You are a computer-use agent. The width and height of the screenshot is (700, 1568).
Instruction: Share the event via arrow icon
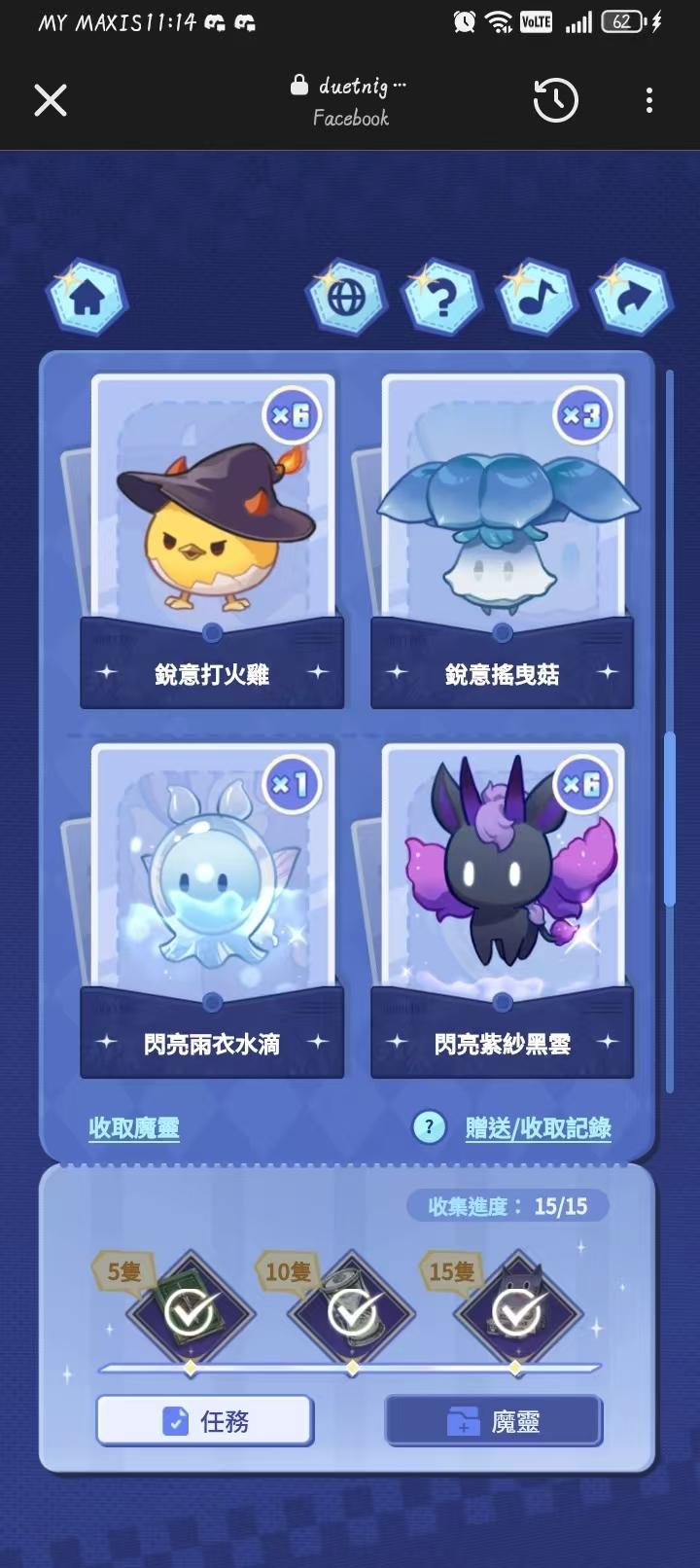pos(632,297)
